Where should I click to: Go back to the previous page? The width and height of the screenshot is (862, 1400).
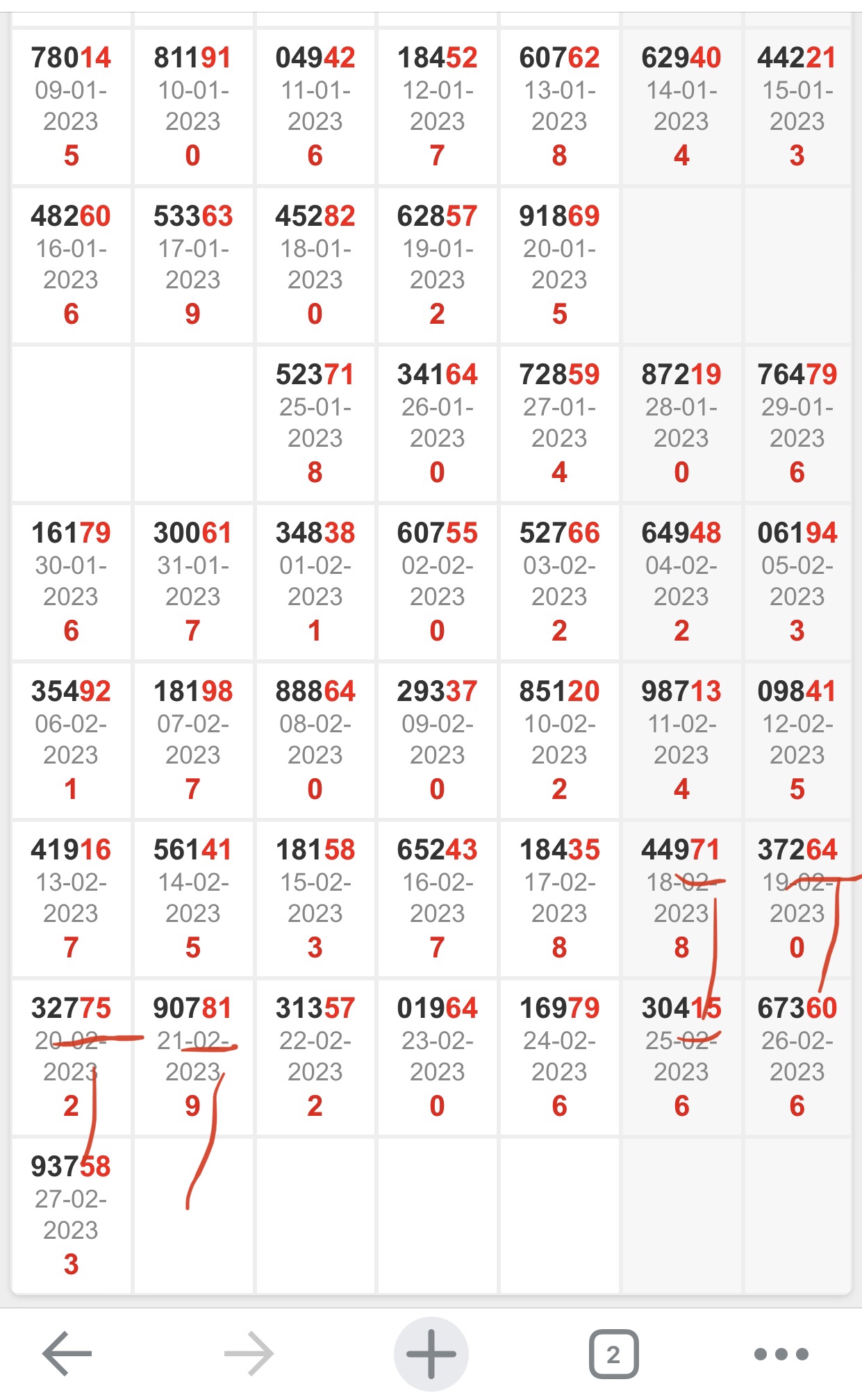coord(67,1353)
